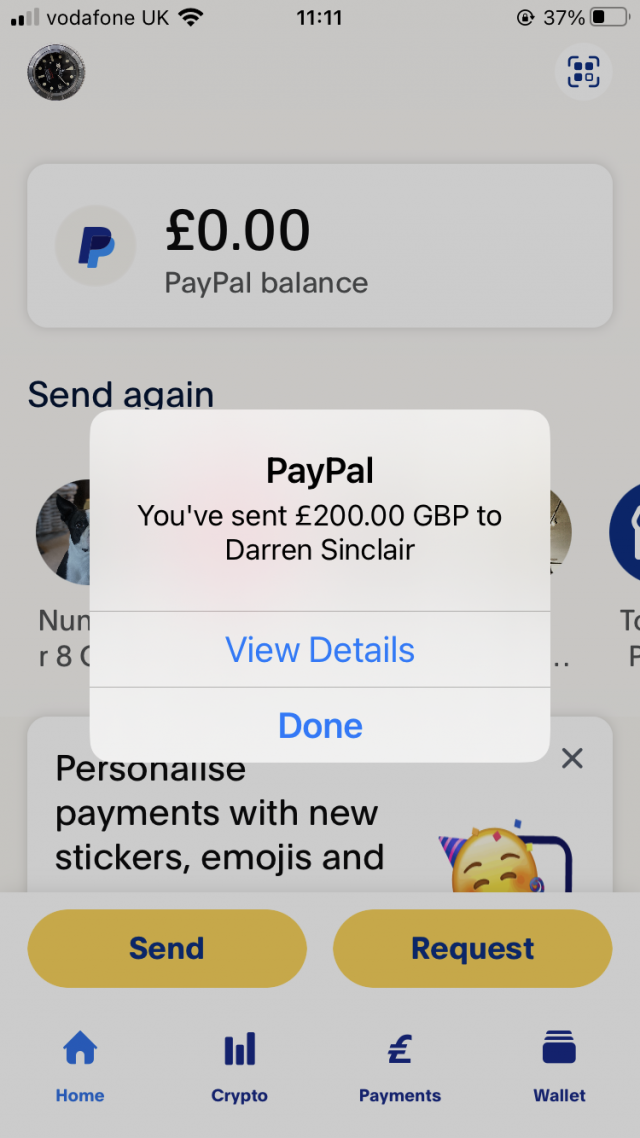Switch to the Home tab
Image resolution: width=640 pixels, height=1138 pixels.
80,1067
